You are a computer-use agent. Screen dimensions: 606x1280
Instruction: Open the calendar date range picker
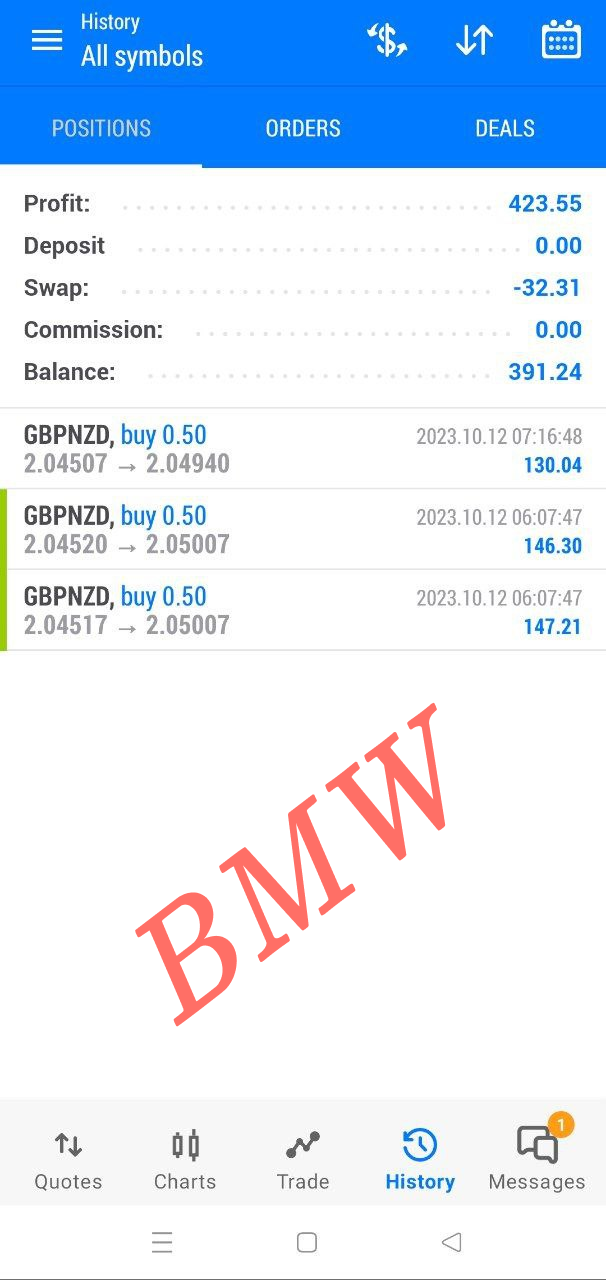(561, 41)
